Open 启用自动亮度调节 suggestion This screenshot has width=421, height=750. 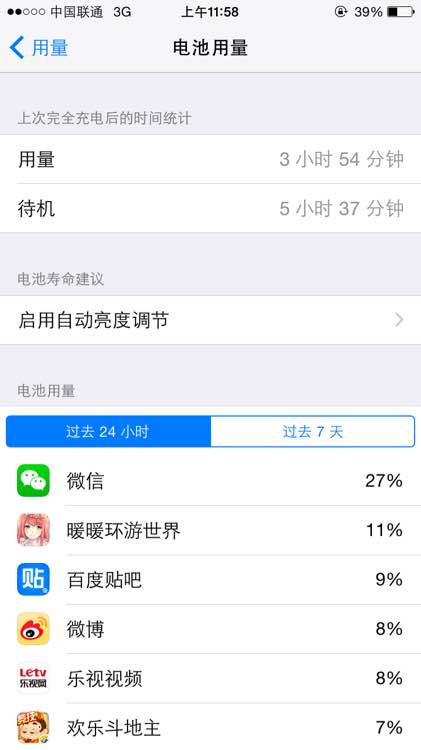click(210, 320)
